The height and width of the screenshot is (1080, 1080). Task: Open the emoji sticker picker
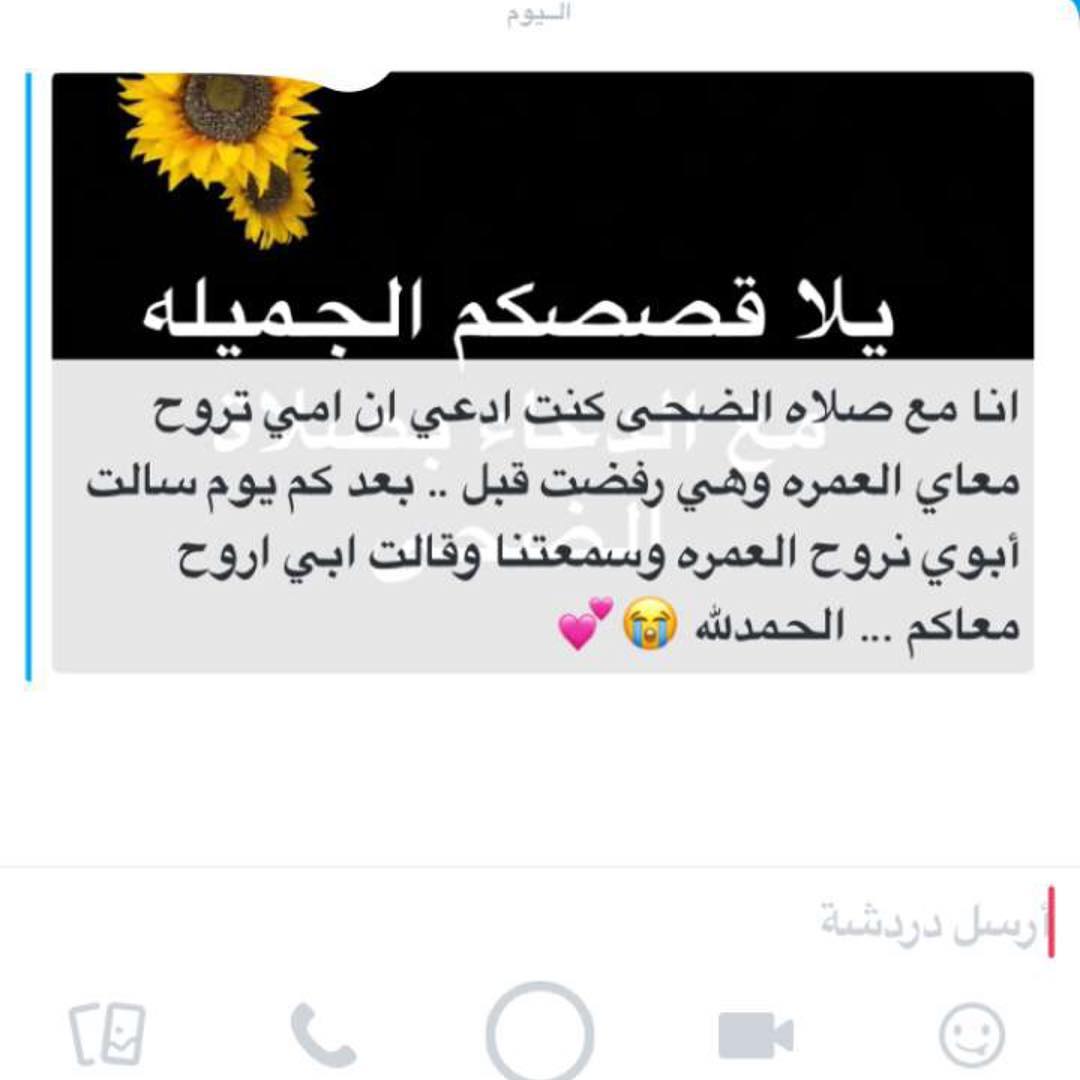tap(971, 1034)
